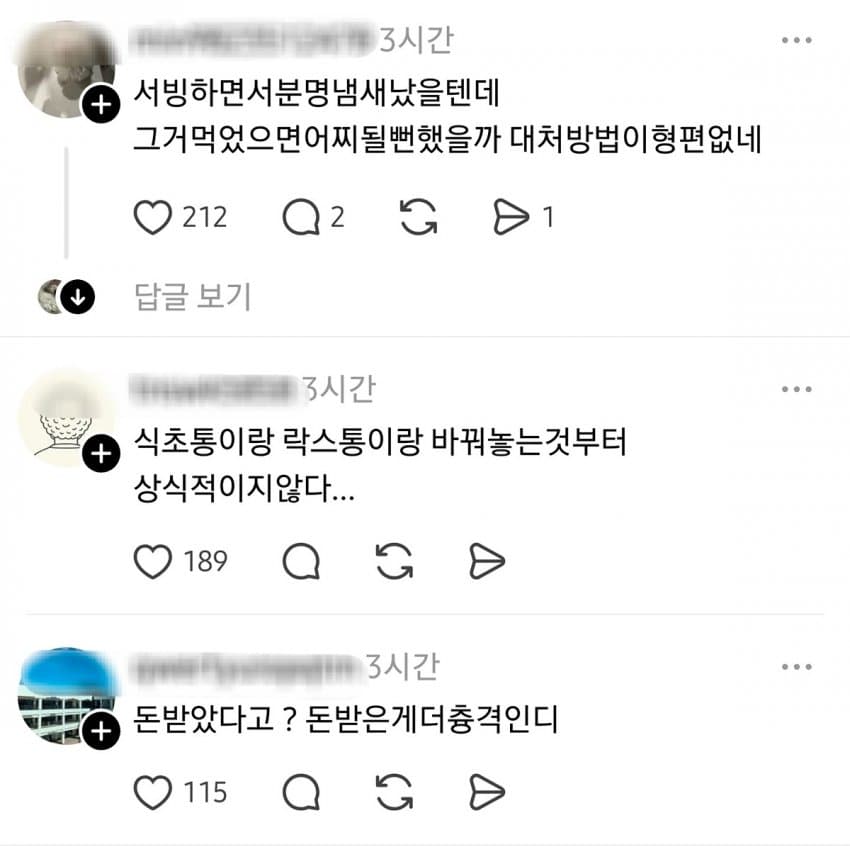Reply to the comment starting with 식초통이랑

click(x=300, y=562)
